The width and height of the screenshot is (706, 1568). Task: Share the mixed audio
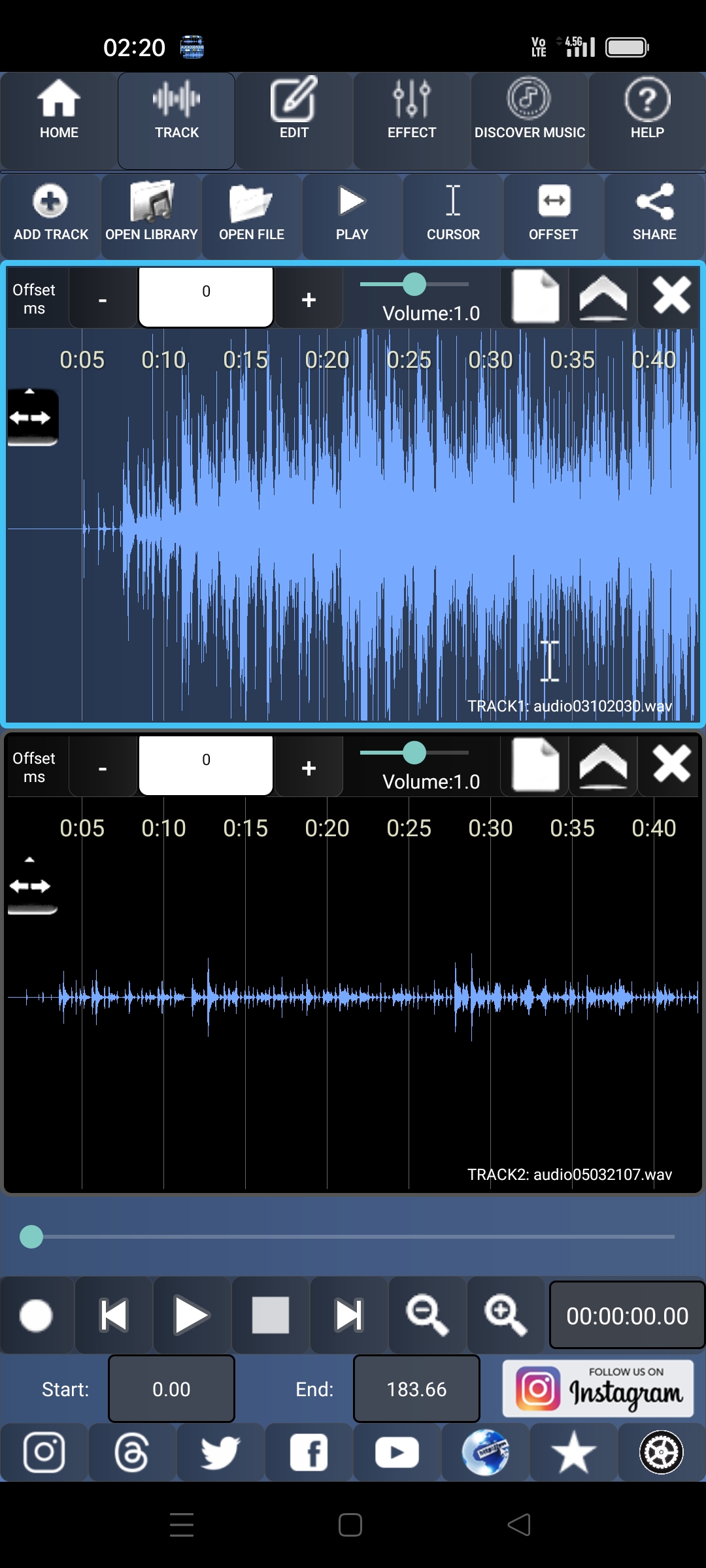coord(654,216)
